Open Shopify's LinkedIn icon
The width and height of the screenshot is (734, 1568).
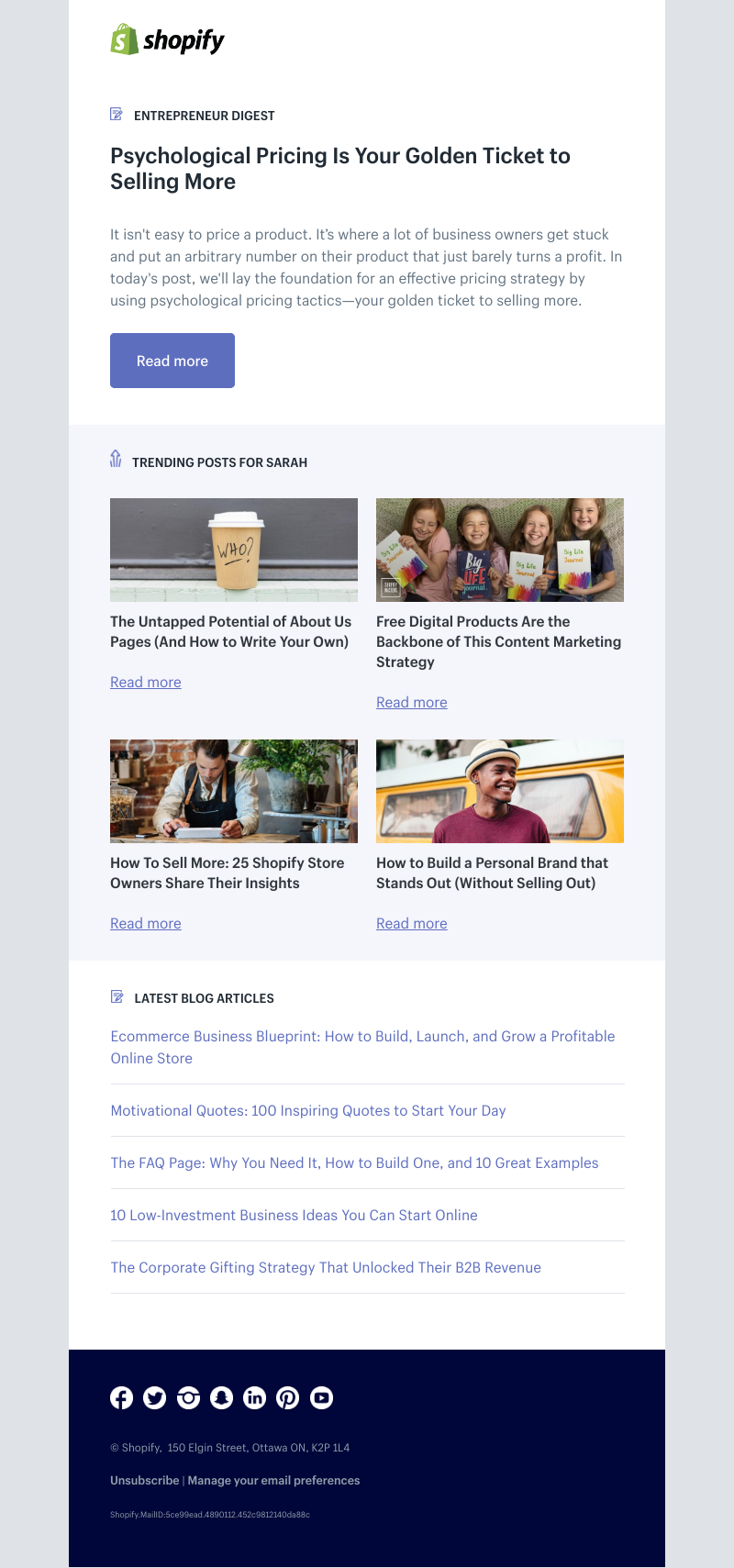pos(254,1397)
